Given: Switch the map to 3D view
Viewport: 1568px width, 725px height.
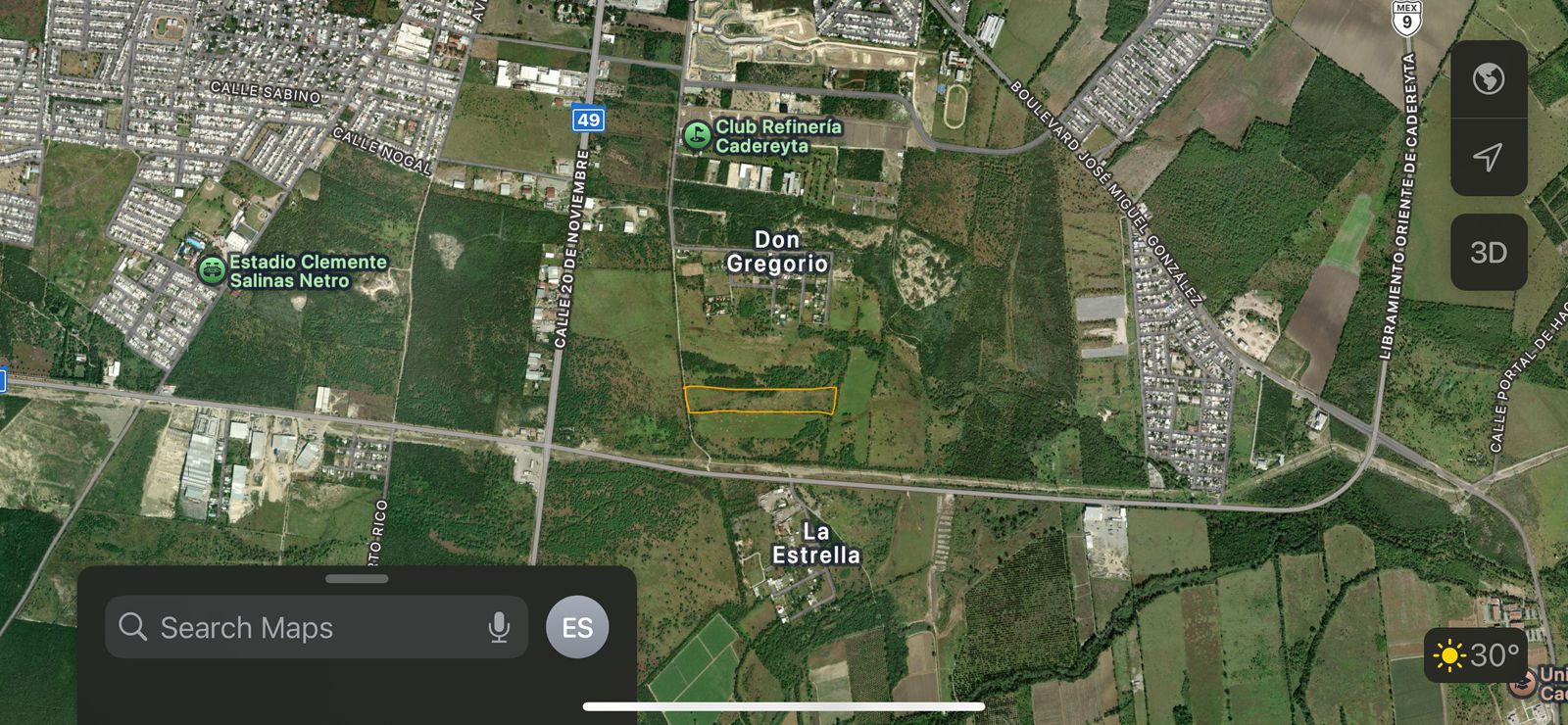Looking at the screenshot, I should point(1488,253).
